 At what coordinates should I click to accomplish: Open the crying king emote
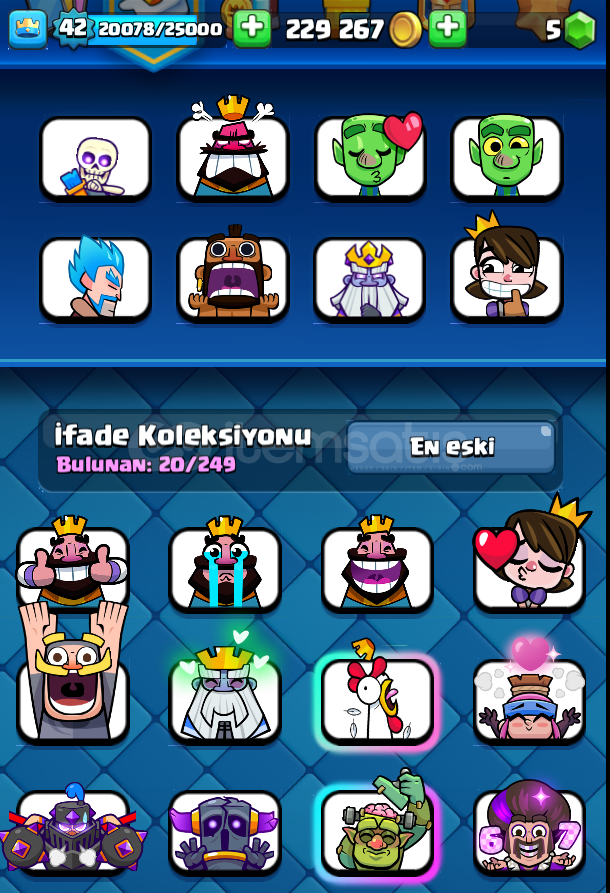(225, 567)
